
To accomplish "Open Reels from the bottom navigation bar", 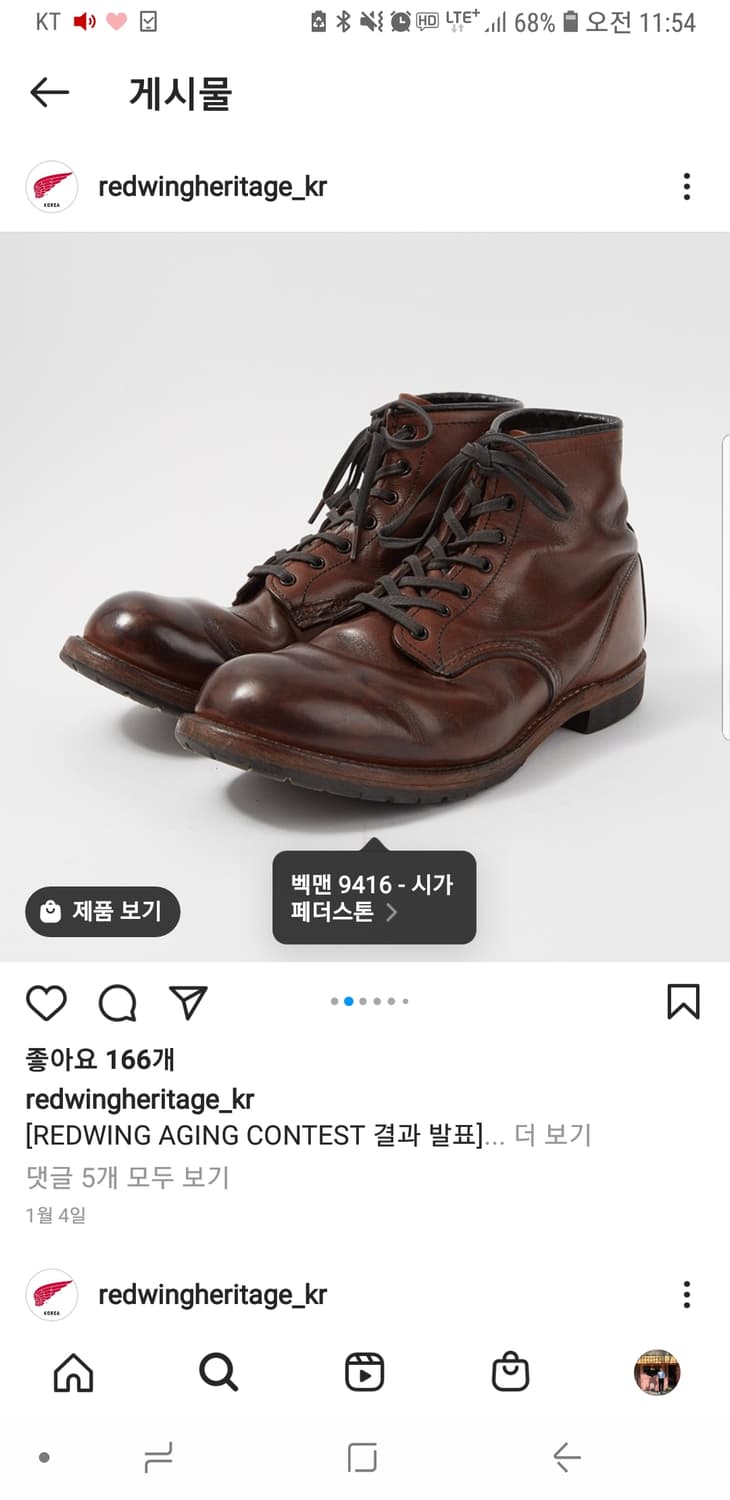I will 365,1373.
